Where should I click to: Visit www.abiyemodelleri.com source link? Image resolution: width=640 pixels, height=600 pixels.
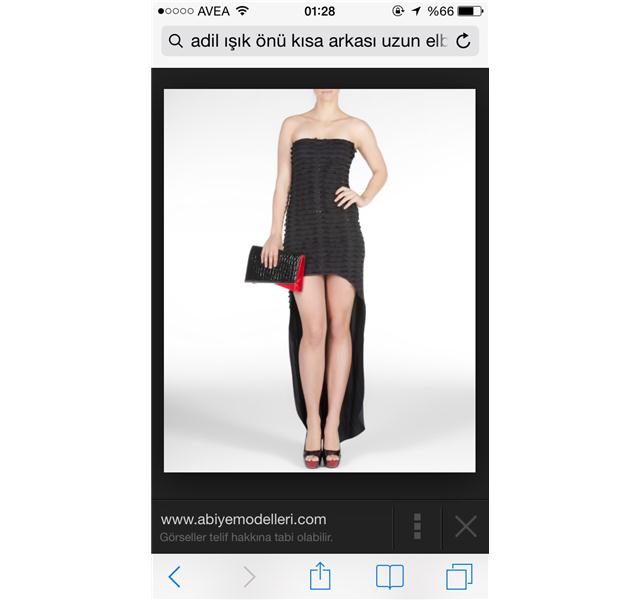(243, 519)
